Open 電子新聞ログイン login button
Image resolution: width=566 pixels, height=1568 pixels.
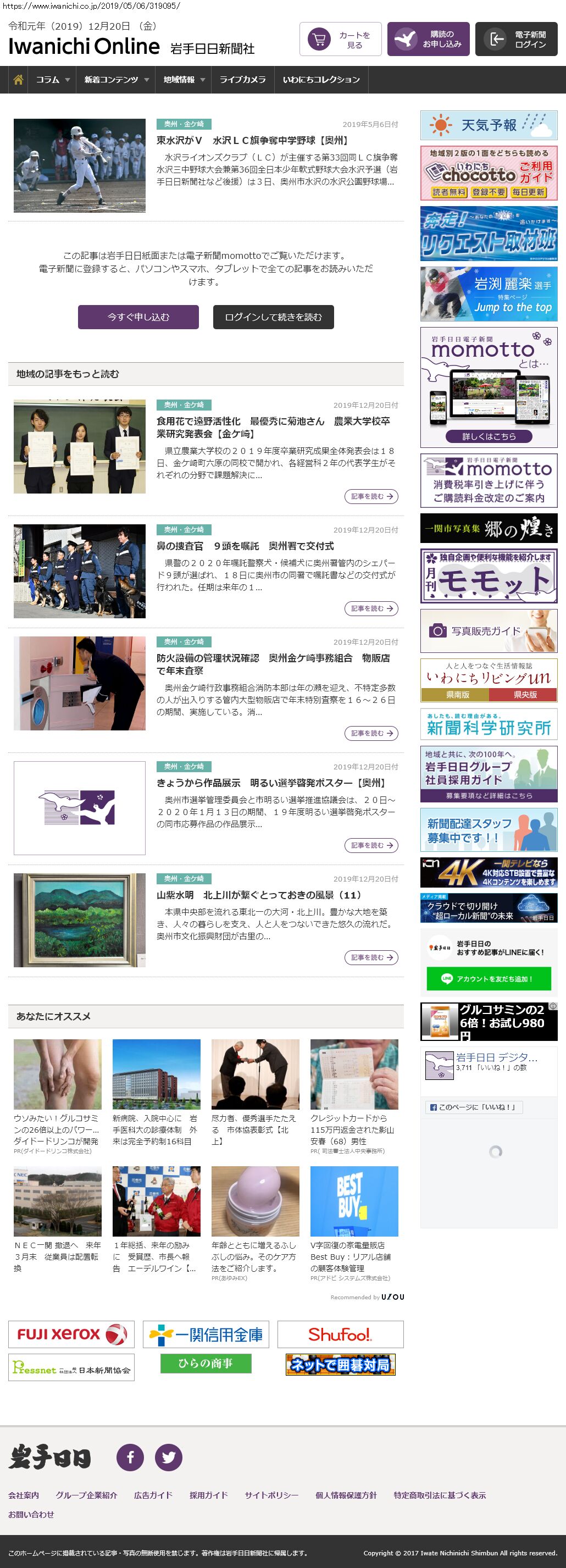click(x=516, y=40)
